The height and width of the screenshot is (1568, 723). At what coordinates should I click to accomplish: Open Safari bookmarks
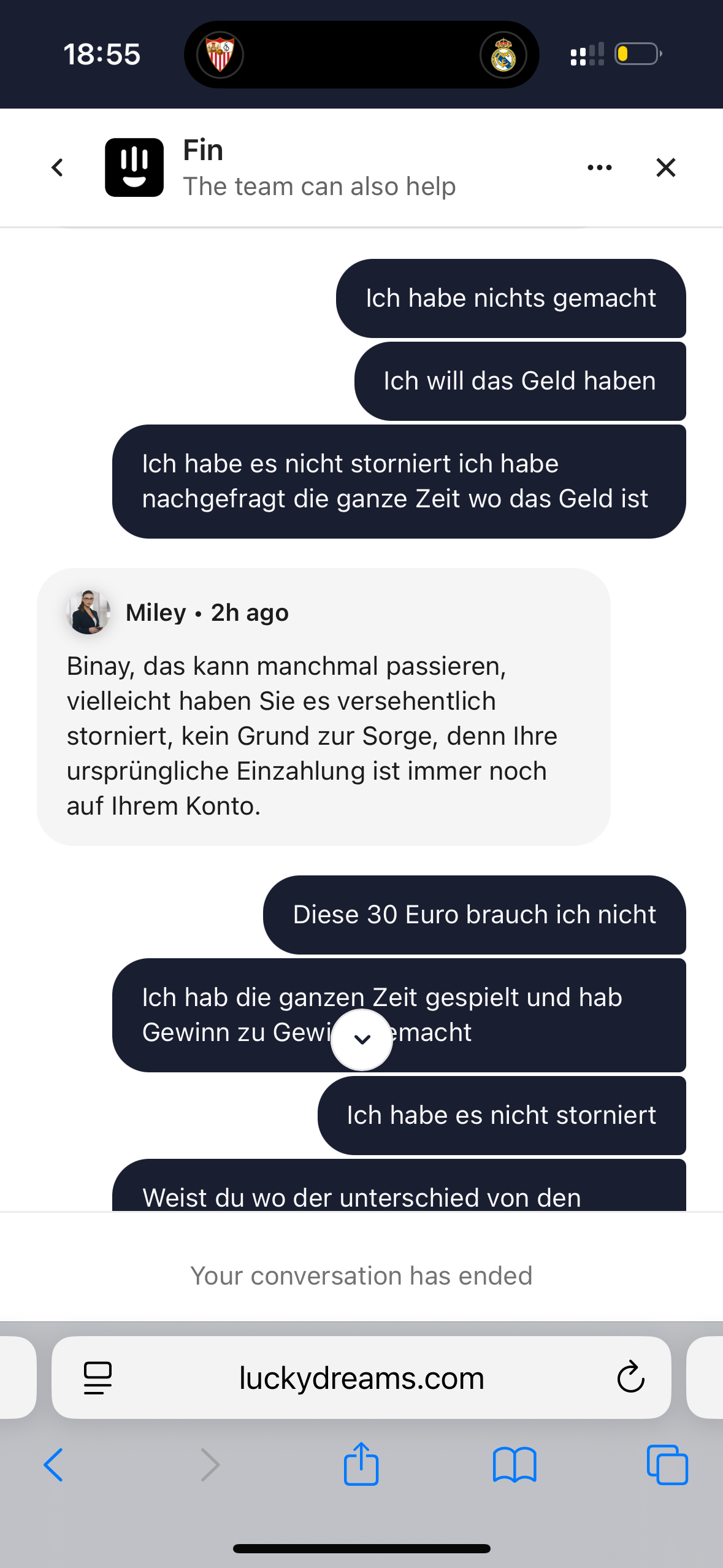tap(515, 1465)
